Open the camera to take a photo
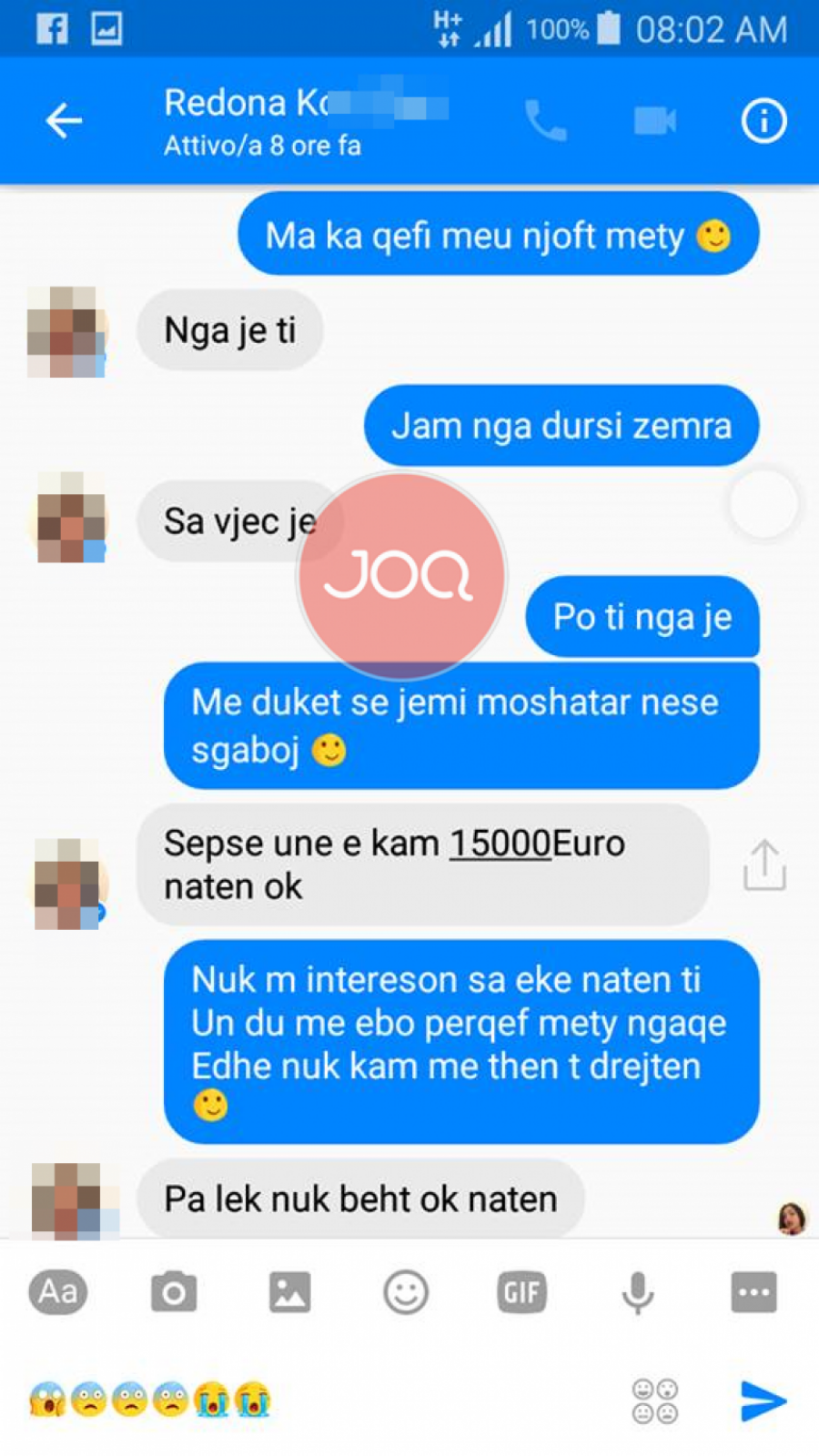The height and width of the screenshot is (1456, 819). [174, 1292]
